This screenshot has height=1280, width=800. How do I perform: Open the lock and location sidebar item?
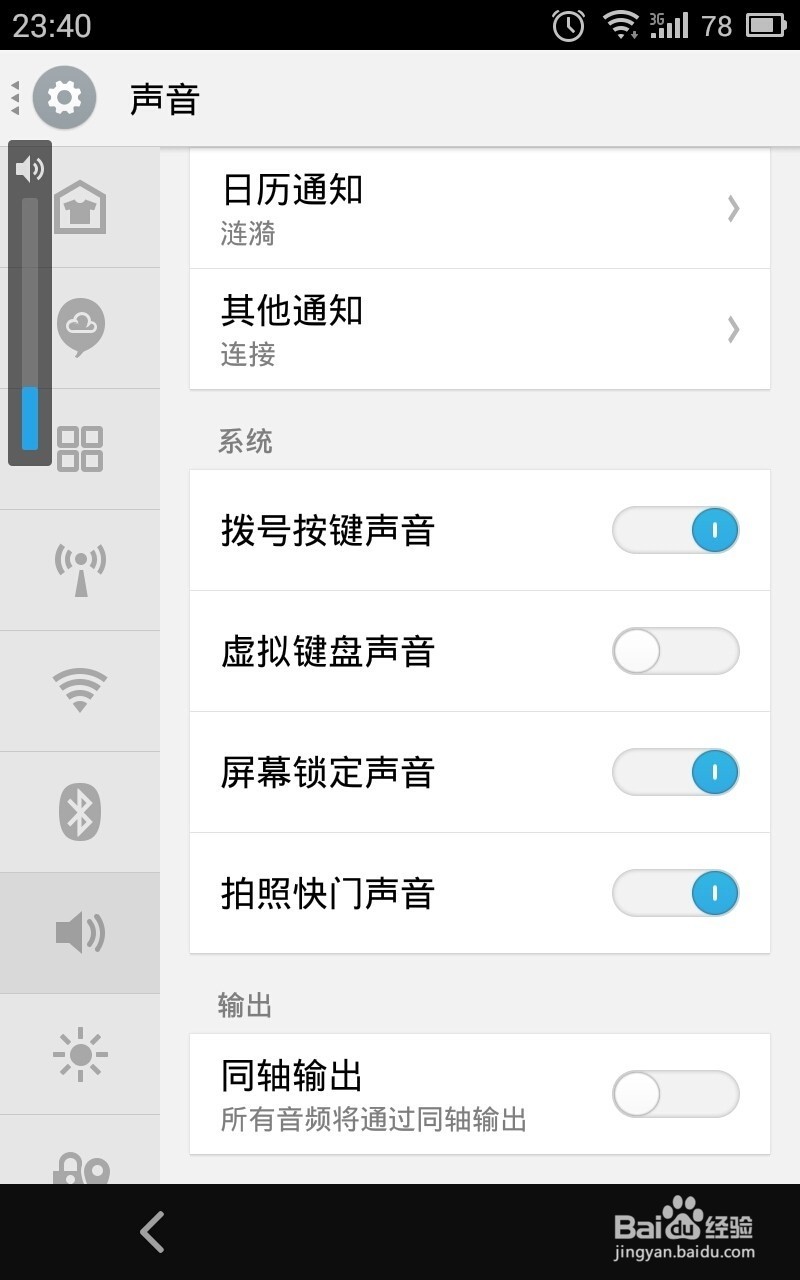click(80, 1165)
